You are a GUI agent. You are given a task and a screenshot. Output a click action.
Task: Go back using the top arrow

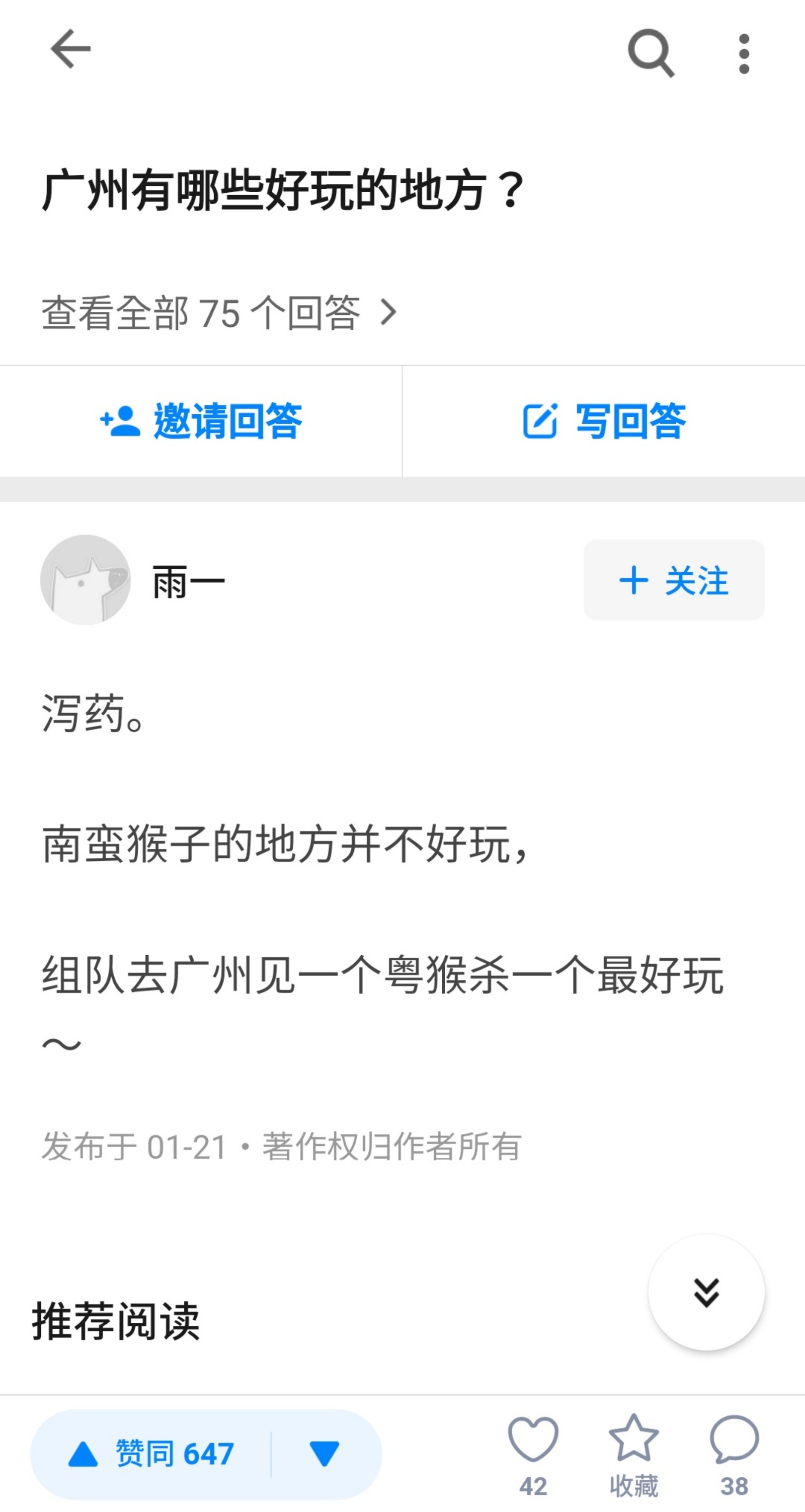click(71, 49)
